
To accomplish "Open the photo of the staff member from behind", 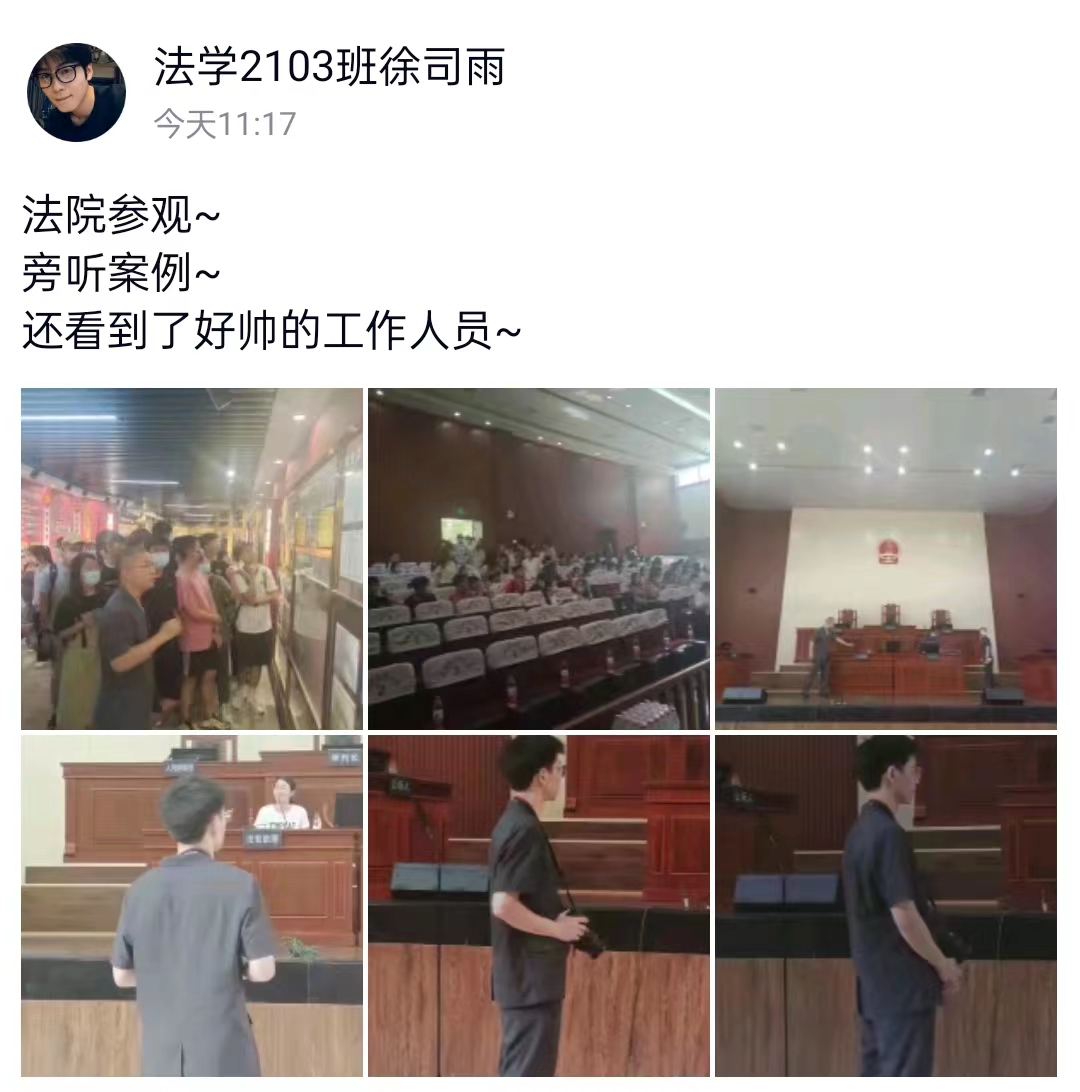I will [x=192, y=905].
